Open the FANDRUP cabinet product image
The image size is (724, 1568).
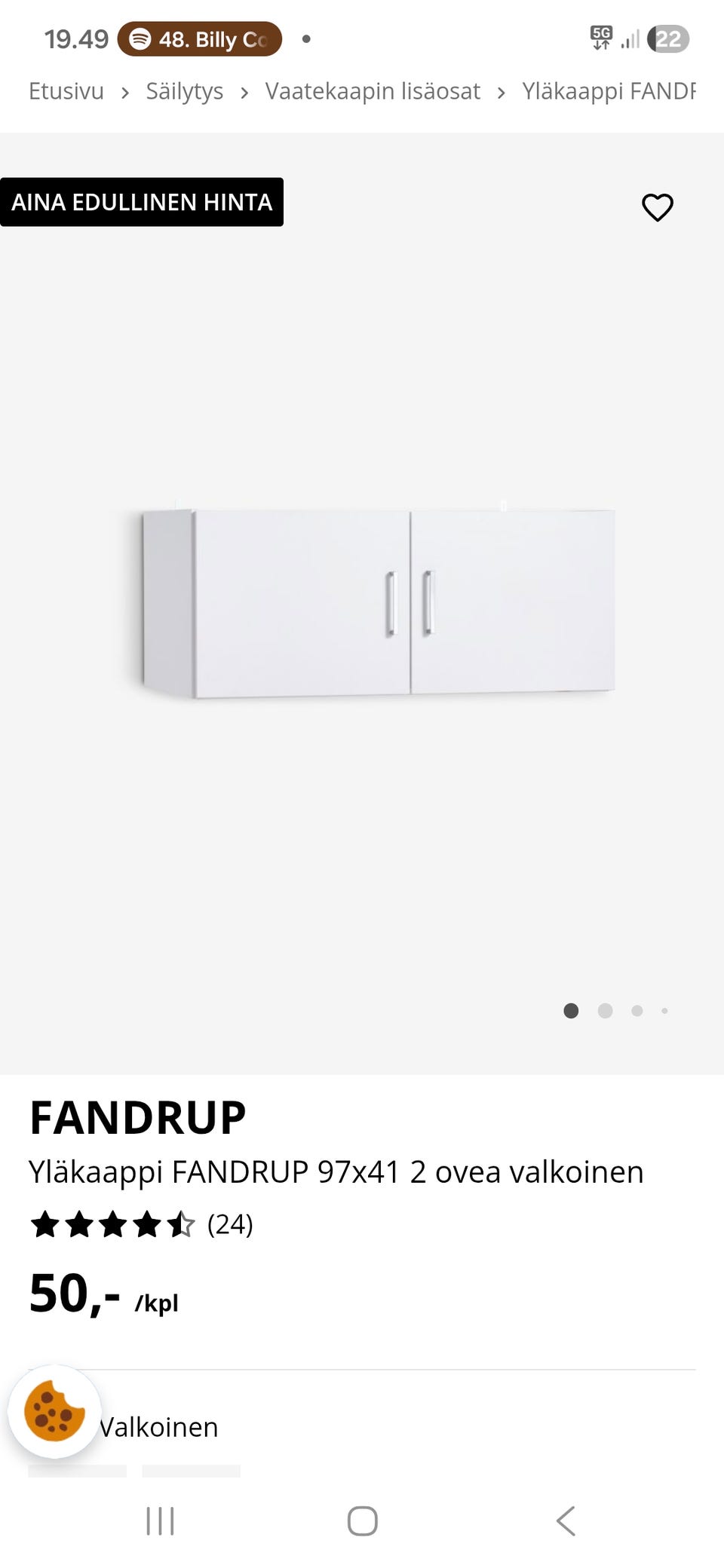click(377, 603)
